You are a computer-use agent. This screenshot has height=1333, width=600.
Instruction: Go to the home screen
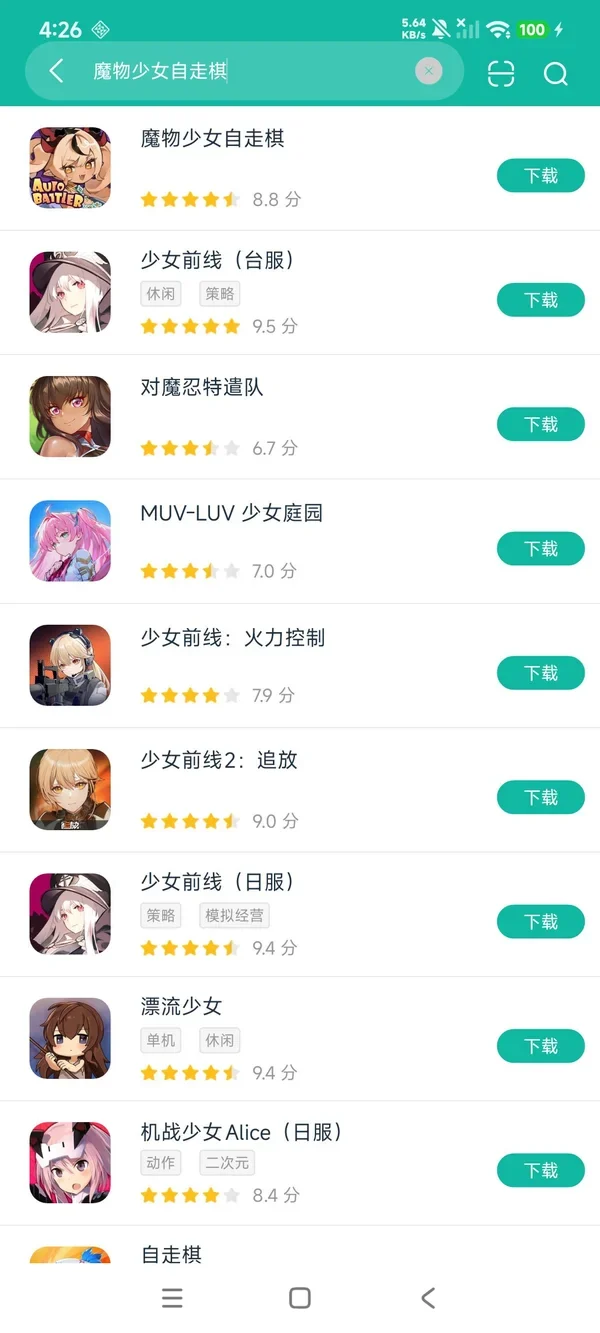click(299, 1298)
